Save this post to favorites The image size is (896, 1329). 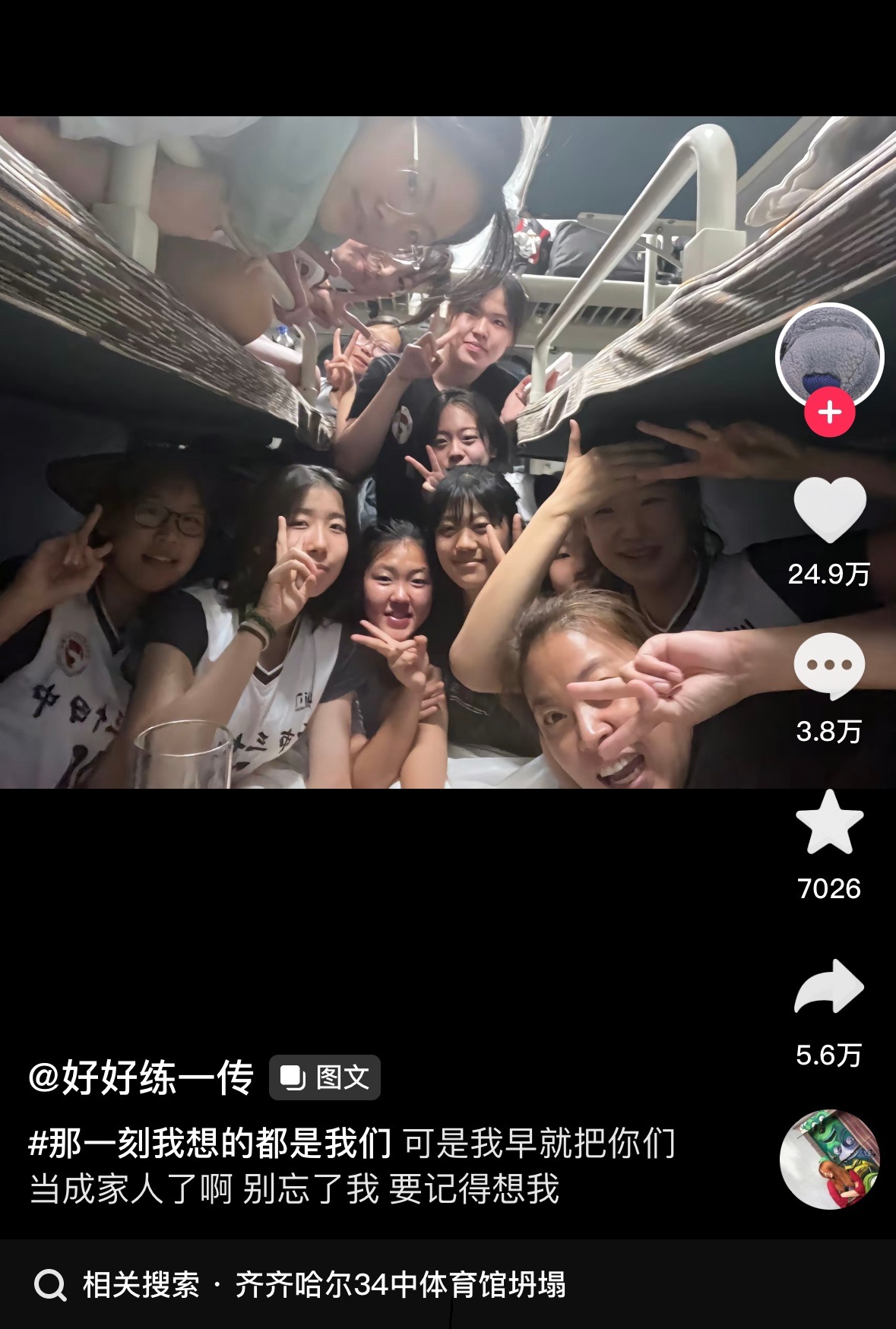(829, 823)
